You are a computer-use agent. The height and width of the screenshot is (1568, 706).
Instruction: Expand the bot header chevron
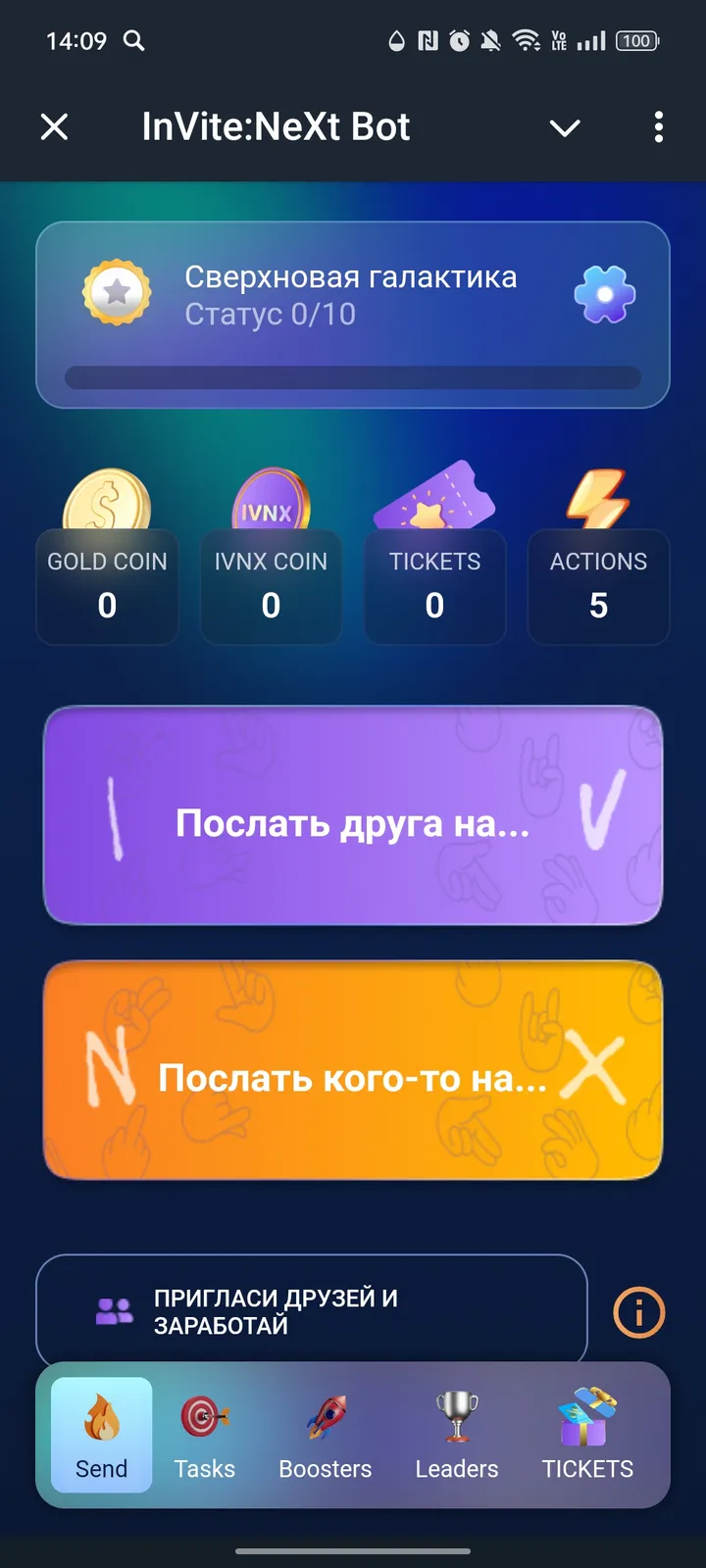tap(565, 126)
